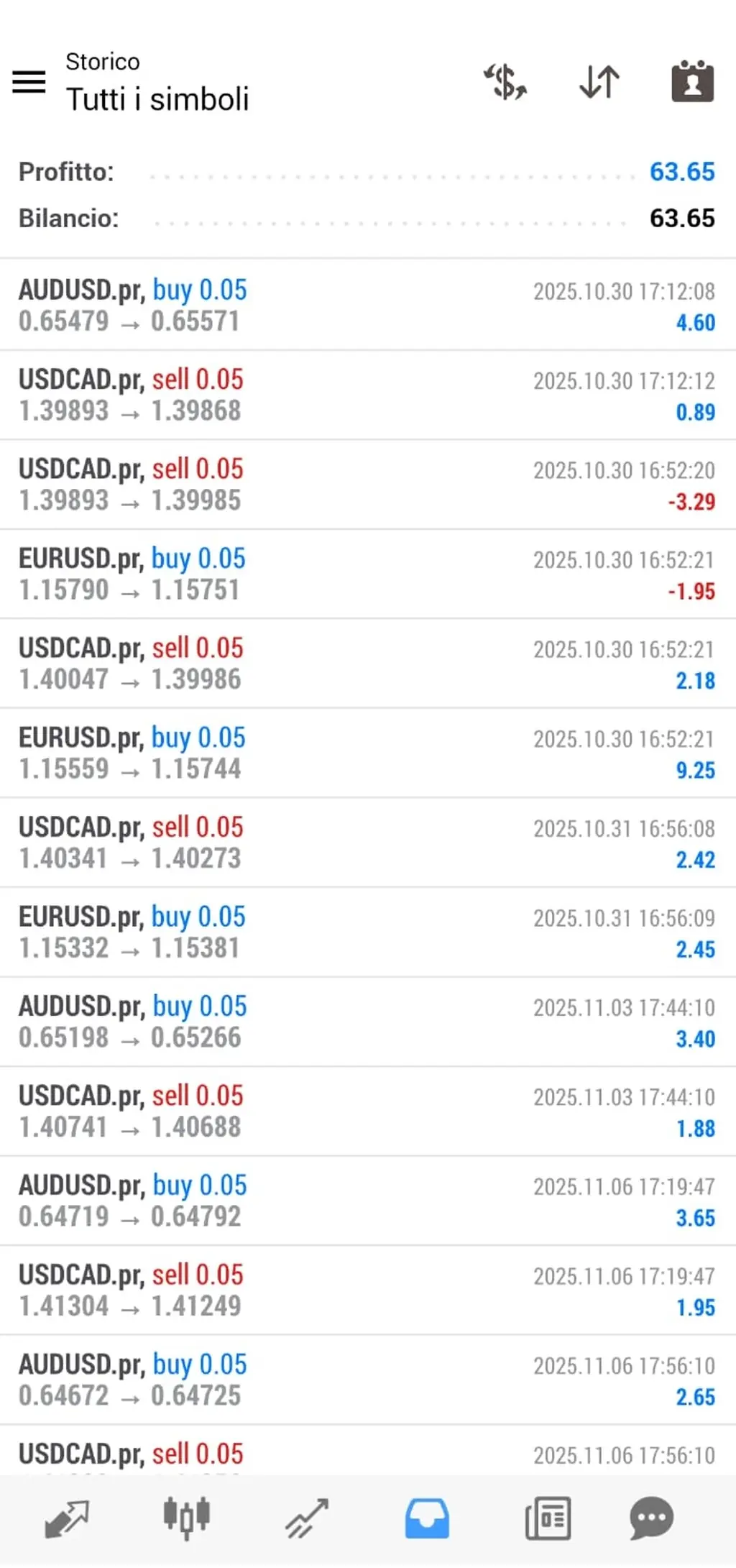This screenshot has width=736, height=1568.
Task: Open the sort order arrows
Action: click(x=599, y=82)
